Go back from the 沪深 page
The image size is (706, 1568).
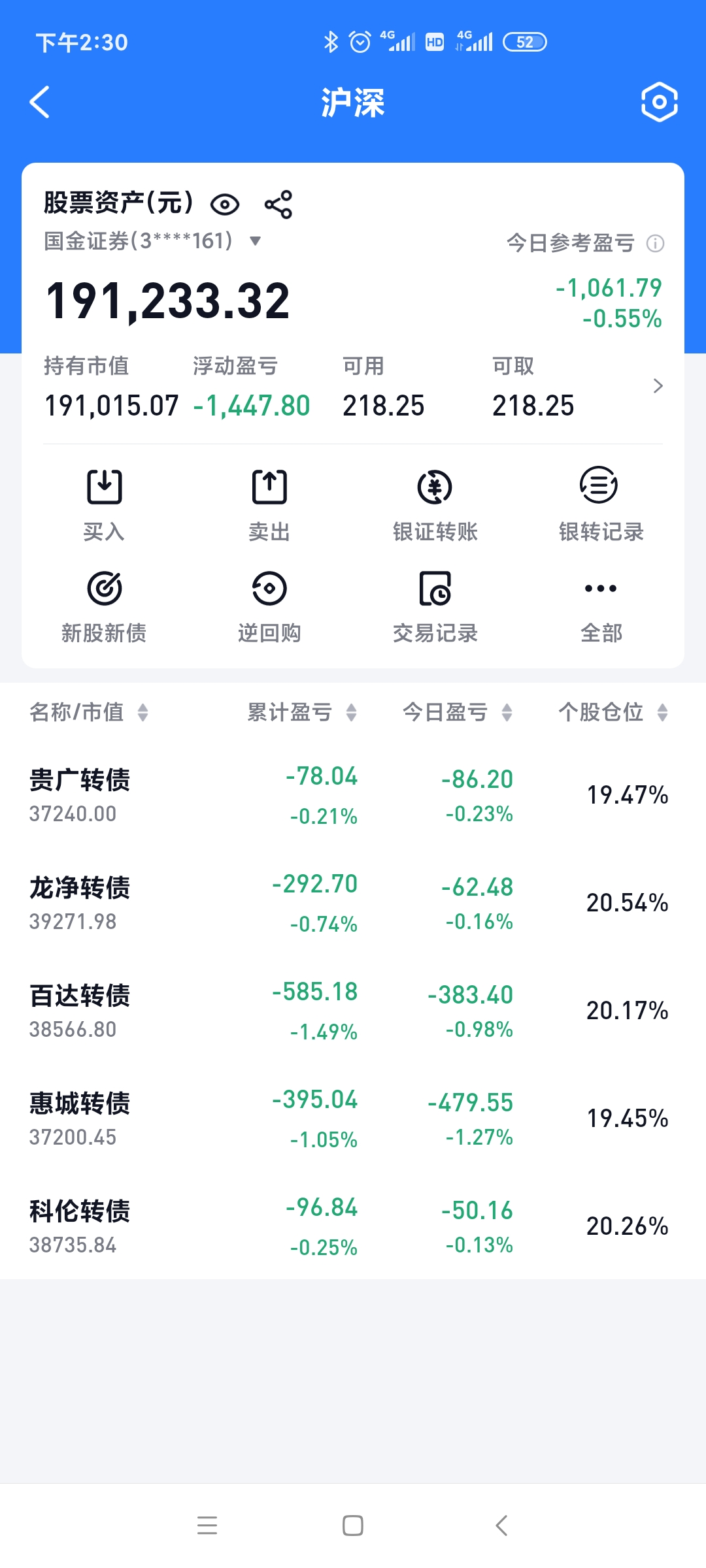click(40, 103)
